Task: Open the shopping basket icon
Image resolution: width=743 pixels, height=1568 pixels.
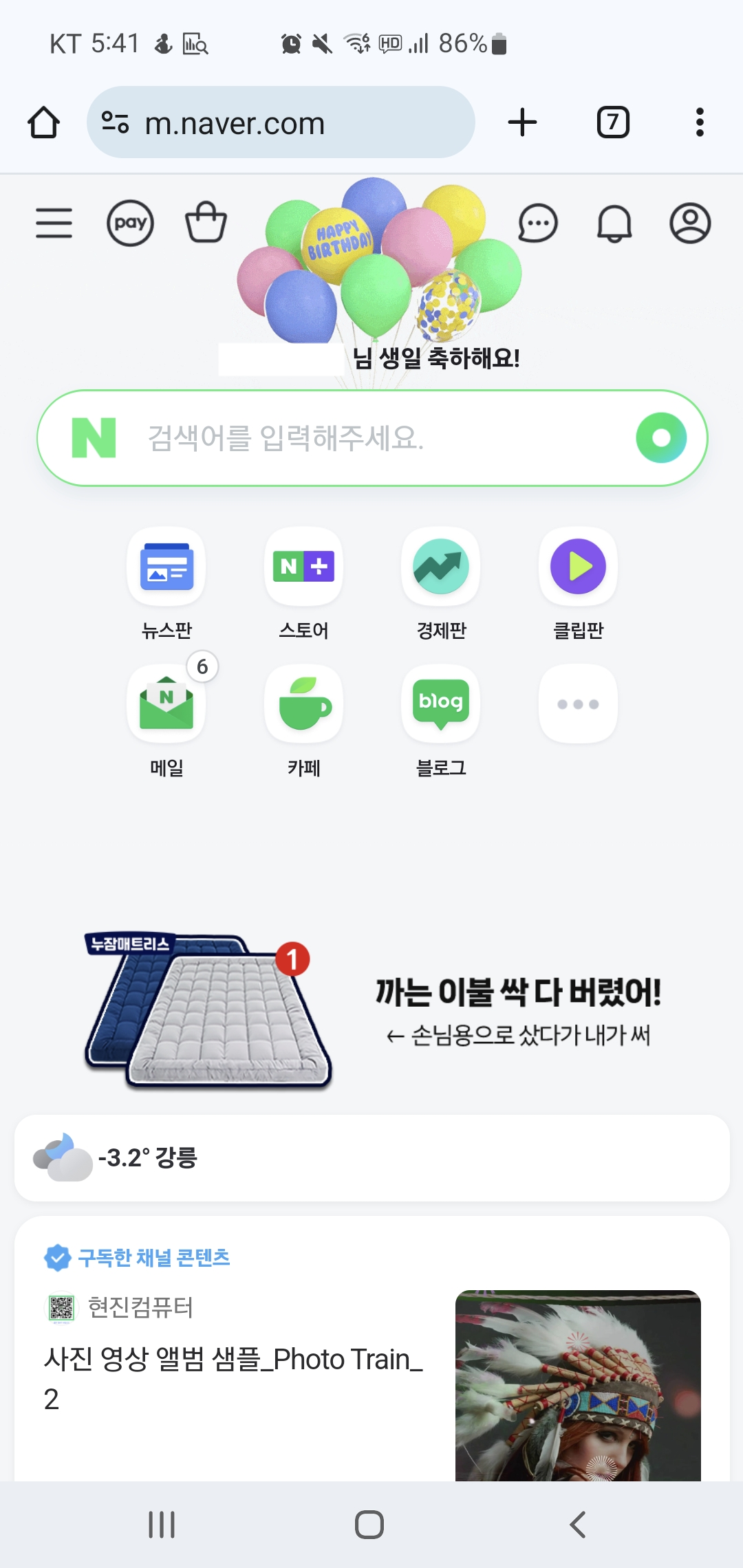Action: 206,222
